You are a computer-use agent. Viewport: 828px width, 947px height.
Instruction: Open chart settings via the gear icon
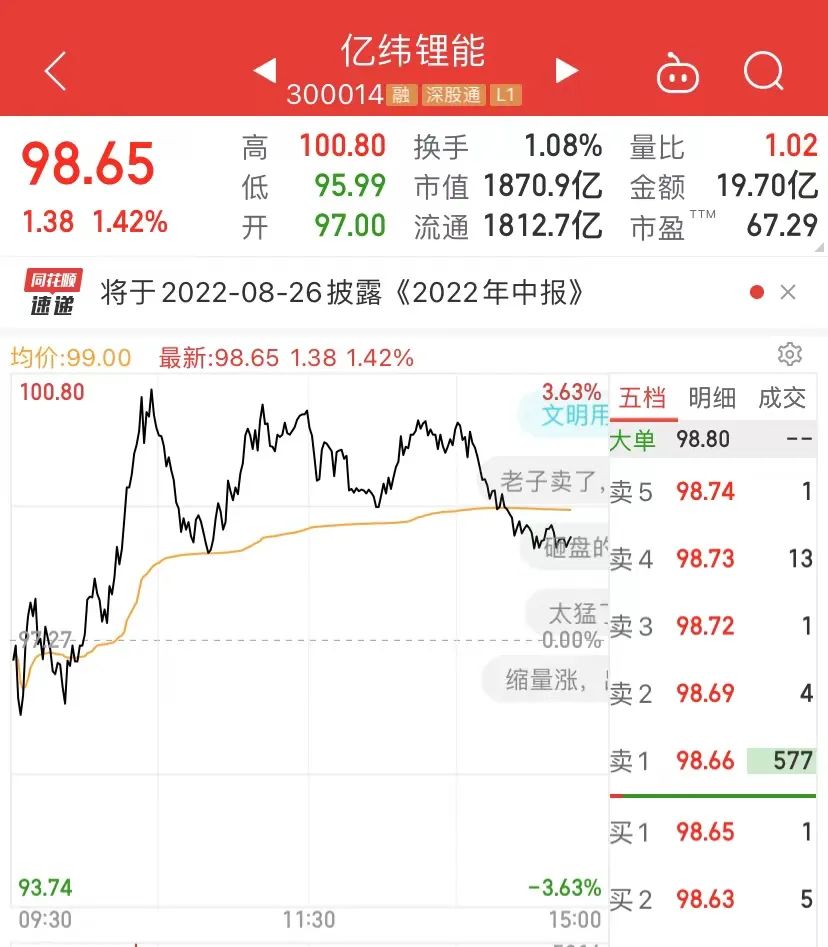(790, 354)
